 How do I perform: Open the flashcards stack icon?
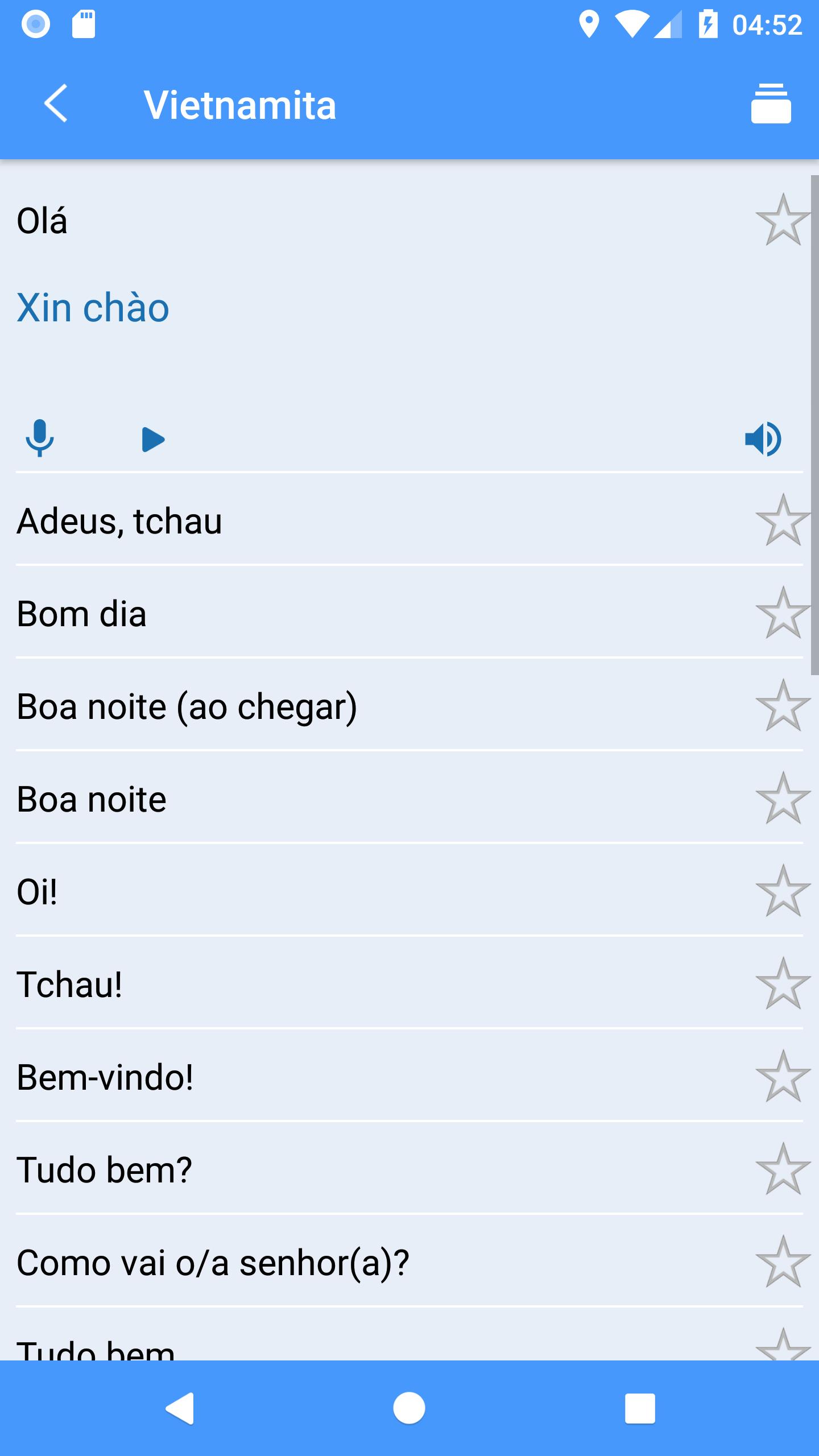[x=771, y=104]
